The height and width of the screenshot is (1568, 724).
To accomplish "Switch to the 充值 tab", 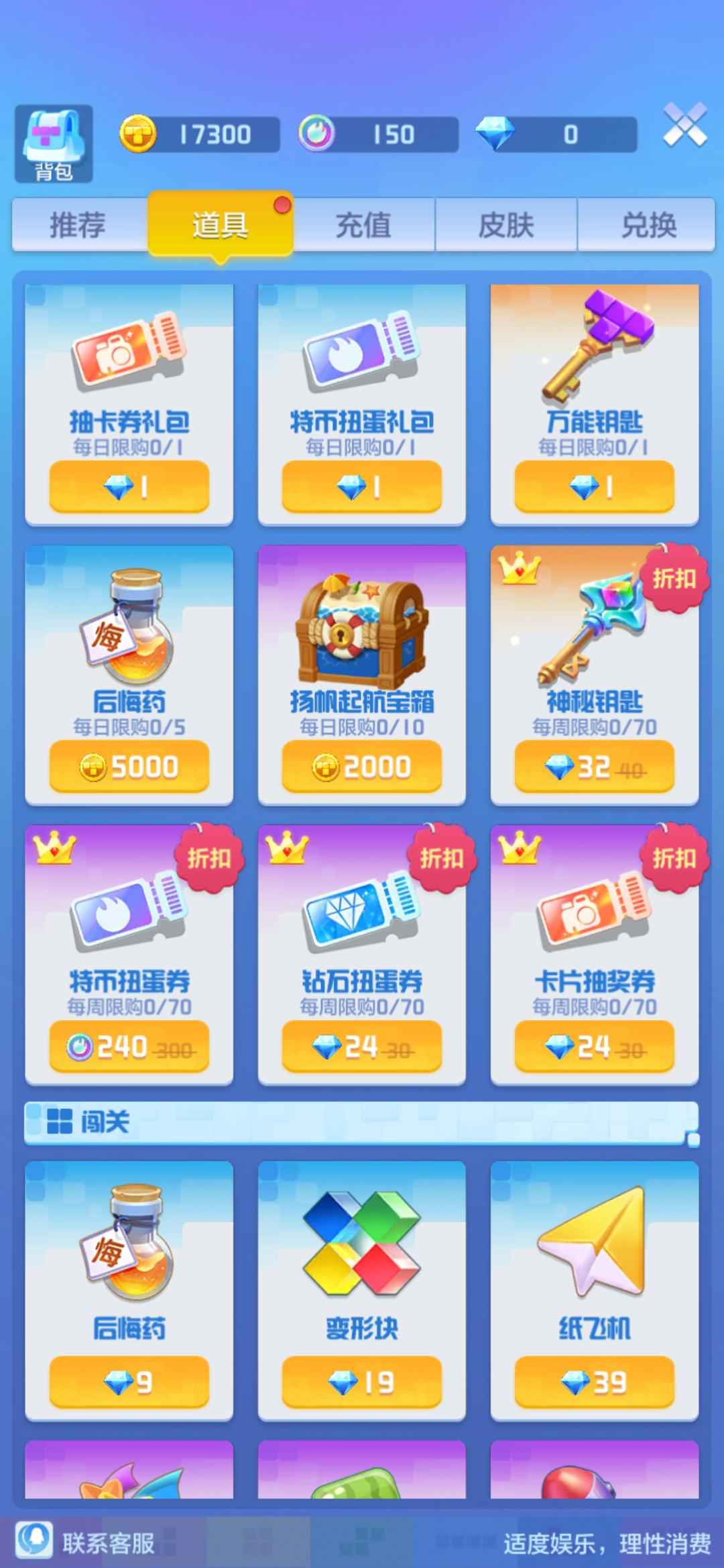I will click(x=363, y=225).
